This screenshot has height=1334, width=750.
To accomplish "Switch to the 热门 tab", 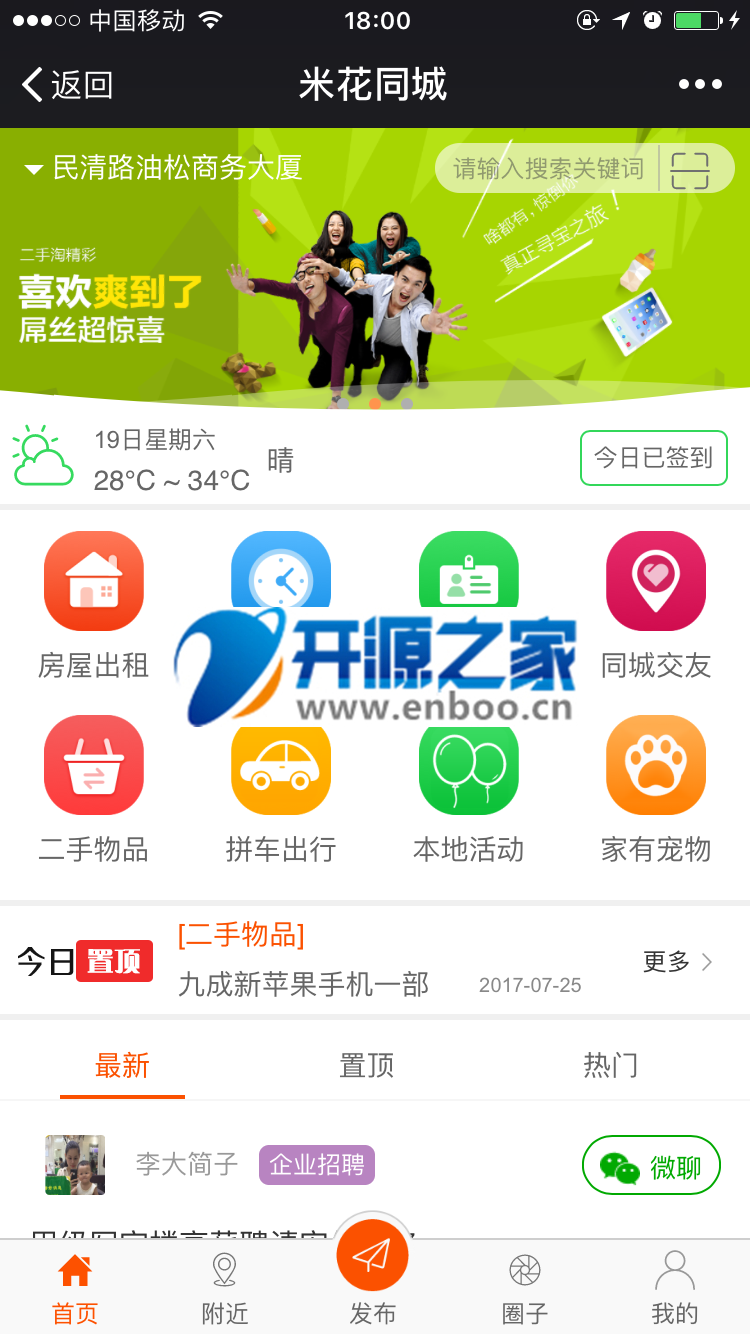I will (x=610, y=1066).
